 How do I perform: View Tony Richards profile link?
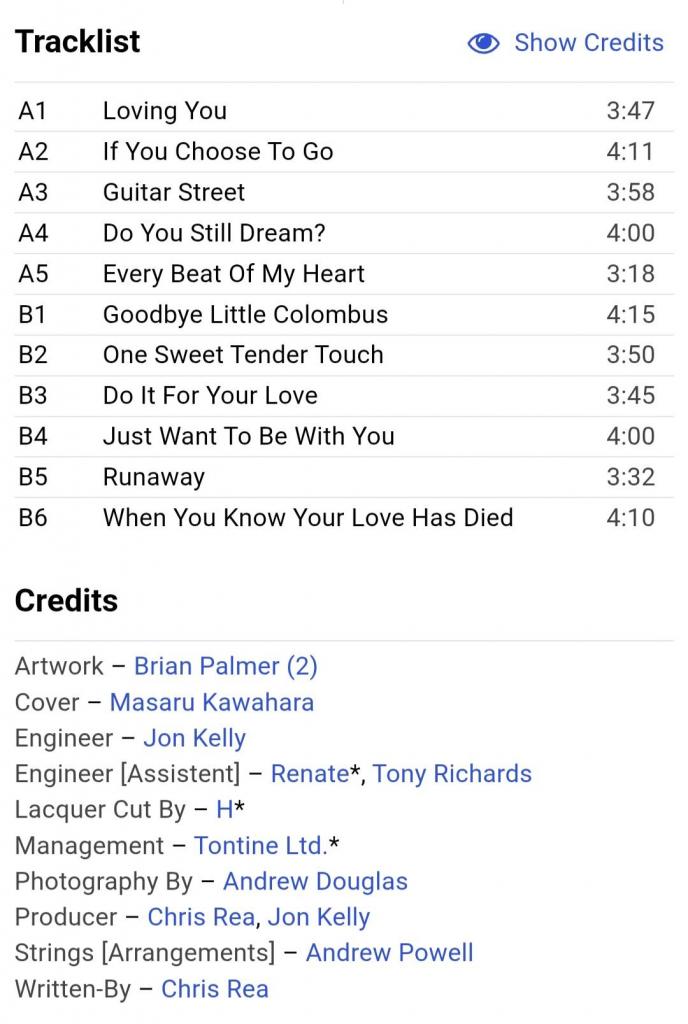point(452,774)
